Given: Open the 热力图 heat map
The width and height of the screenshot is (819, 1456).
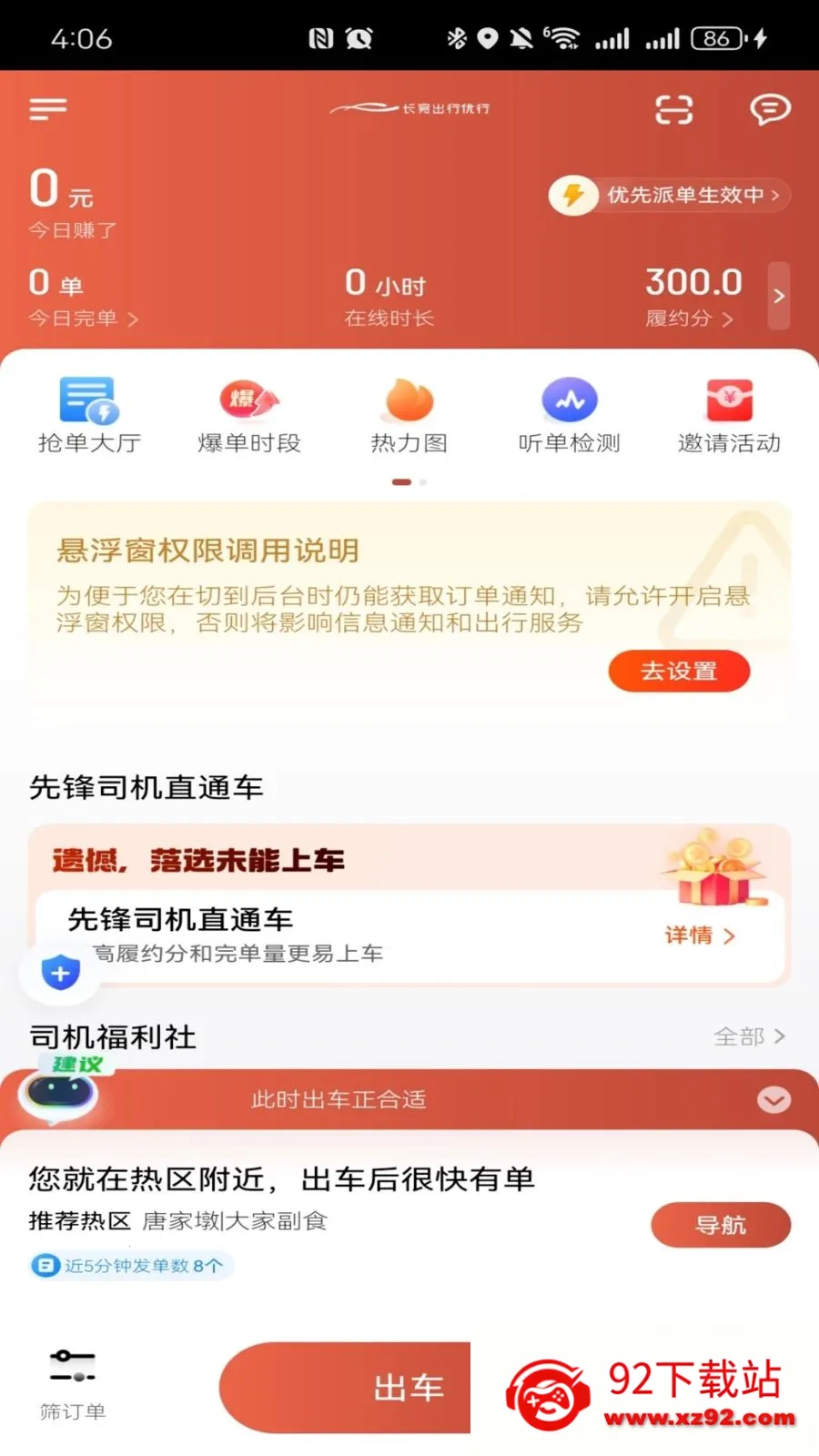Looking at the screenshot, I should (x=408, y=415).
